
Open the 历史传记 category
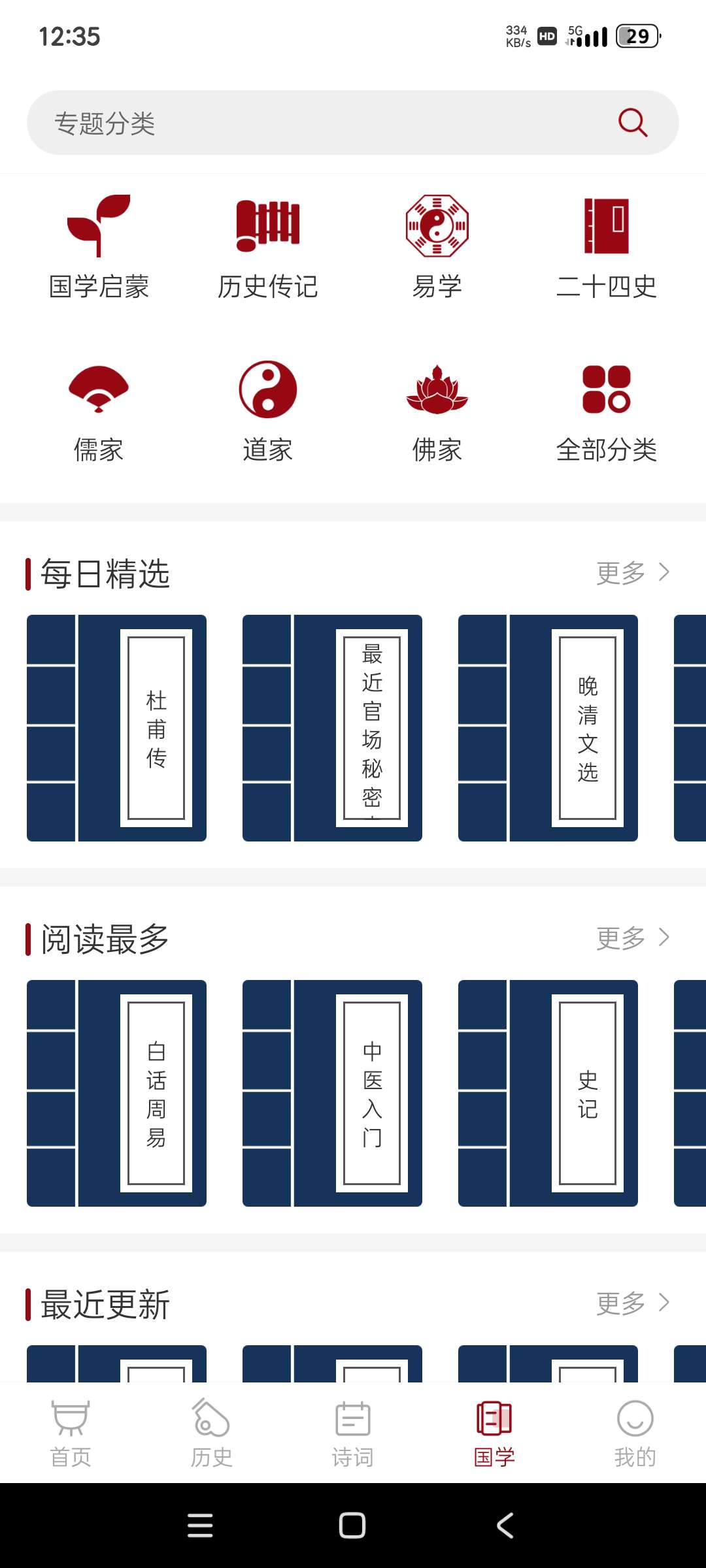click(268, 247)
